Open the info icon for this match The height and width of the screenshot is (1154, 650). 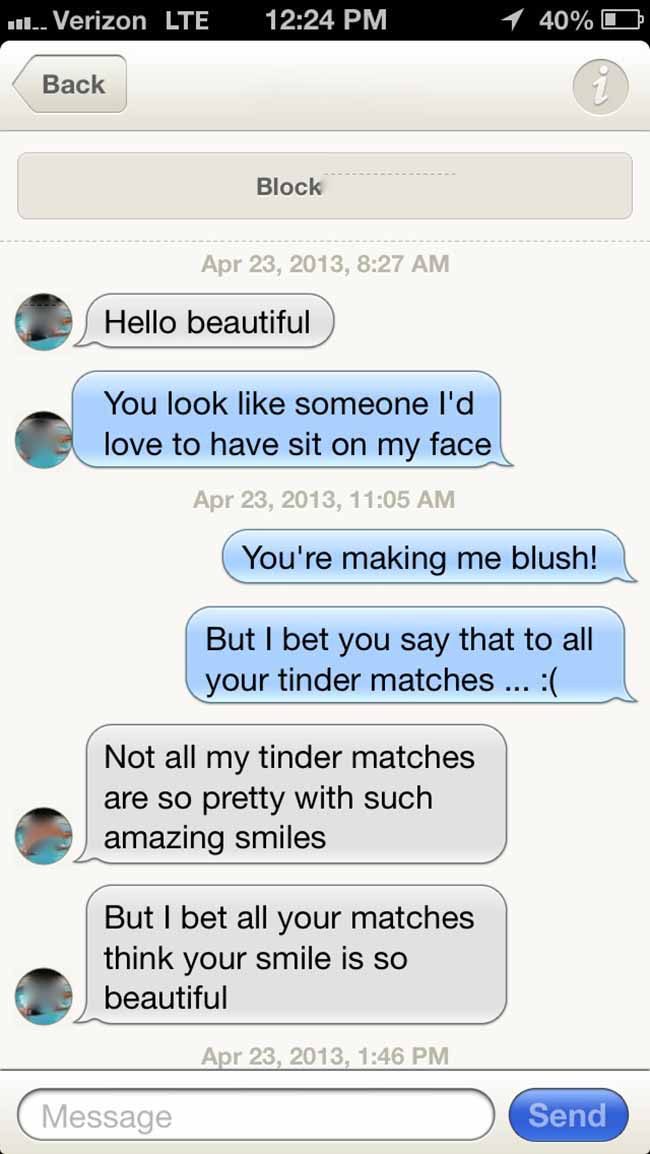(x=601, y=87)
